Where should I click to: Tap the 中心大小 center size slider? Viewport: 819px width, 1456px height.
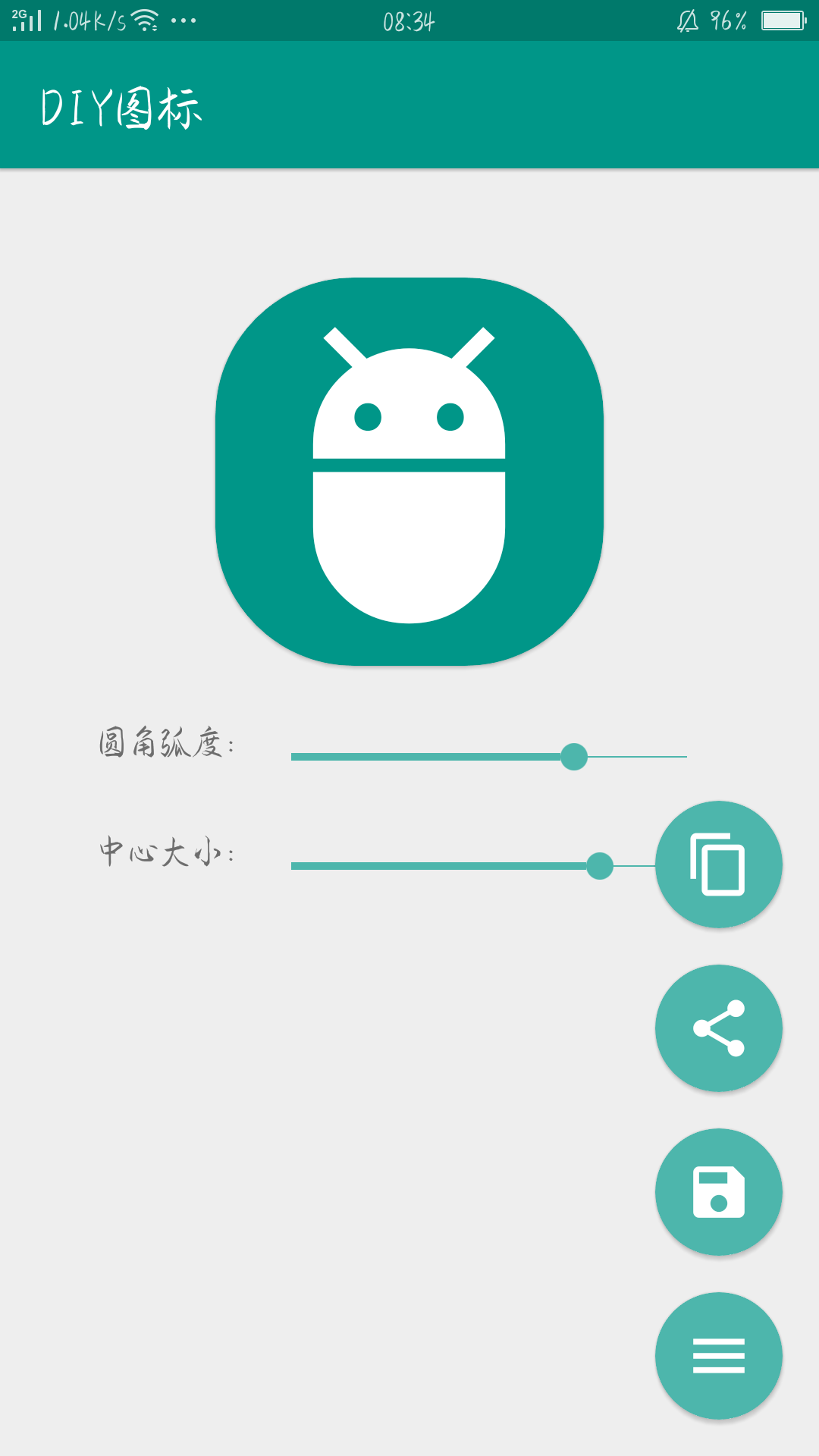tap(470, 866)
